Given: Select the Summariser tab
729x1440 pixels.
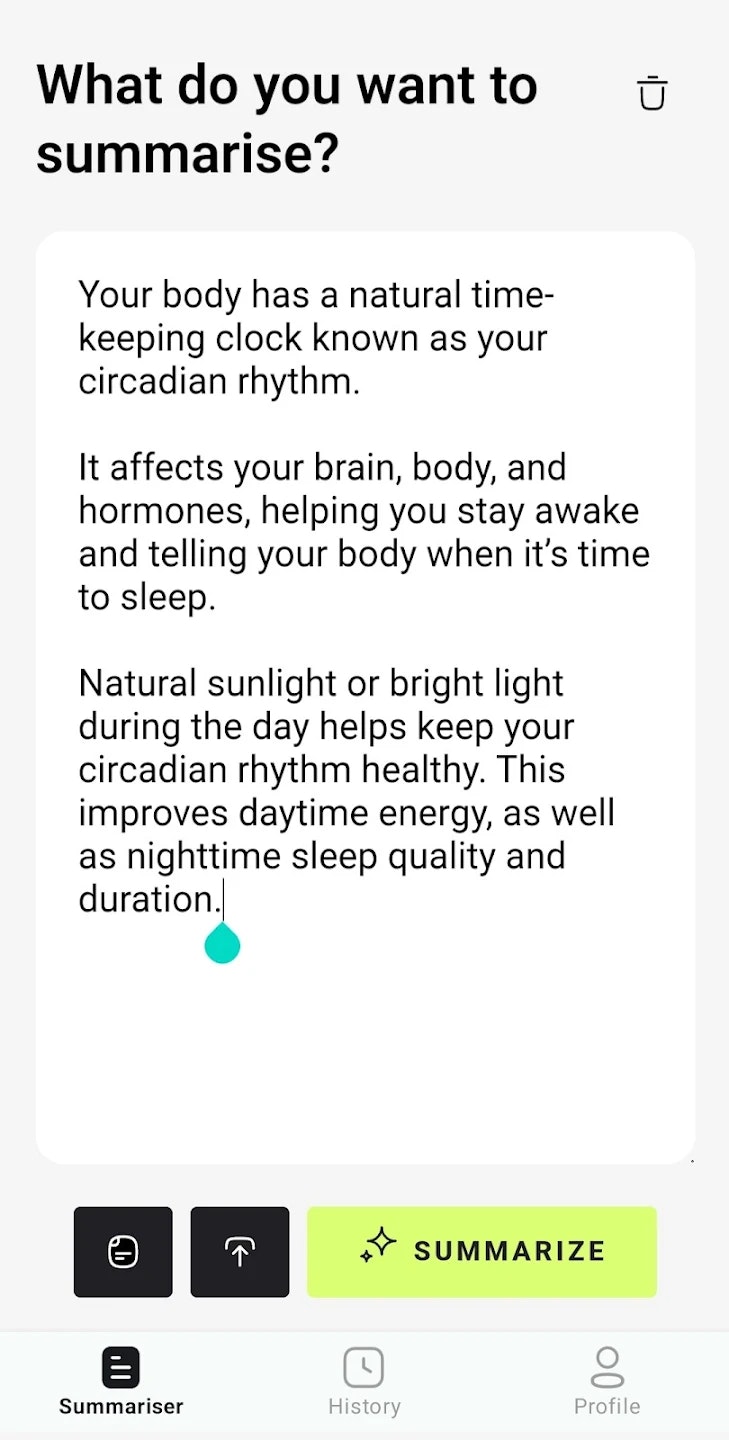Looking at the screenshot, I should point(121,1381).
